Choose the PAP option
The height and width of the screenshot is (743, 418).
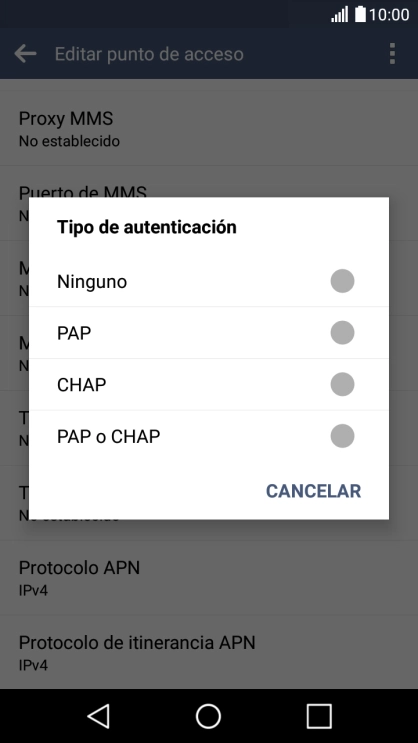[209, 333]
